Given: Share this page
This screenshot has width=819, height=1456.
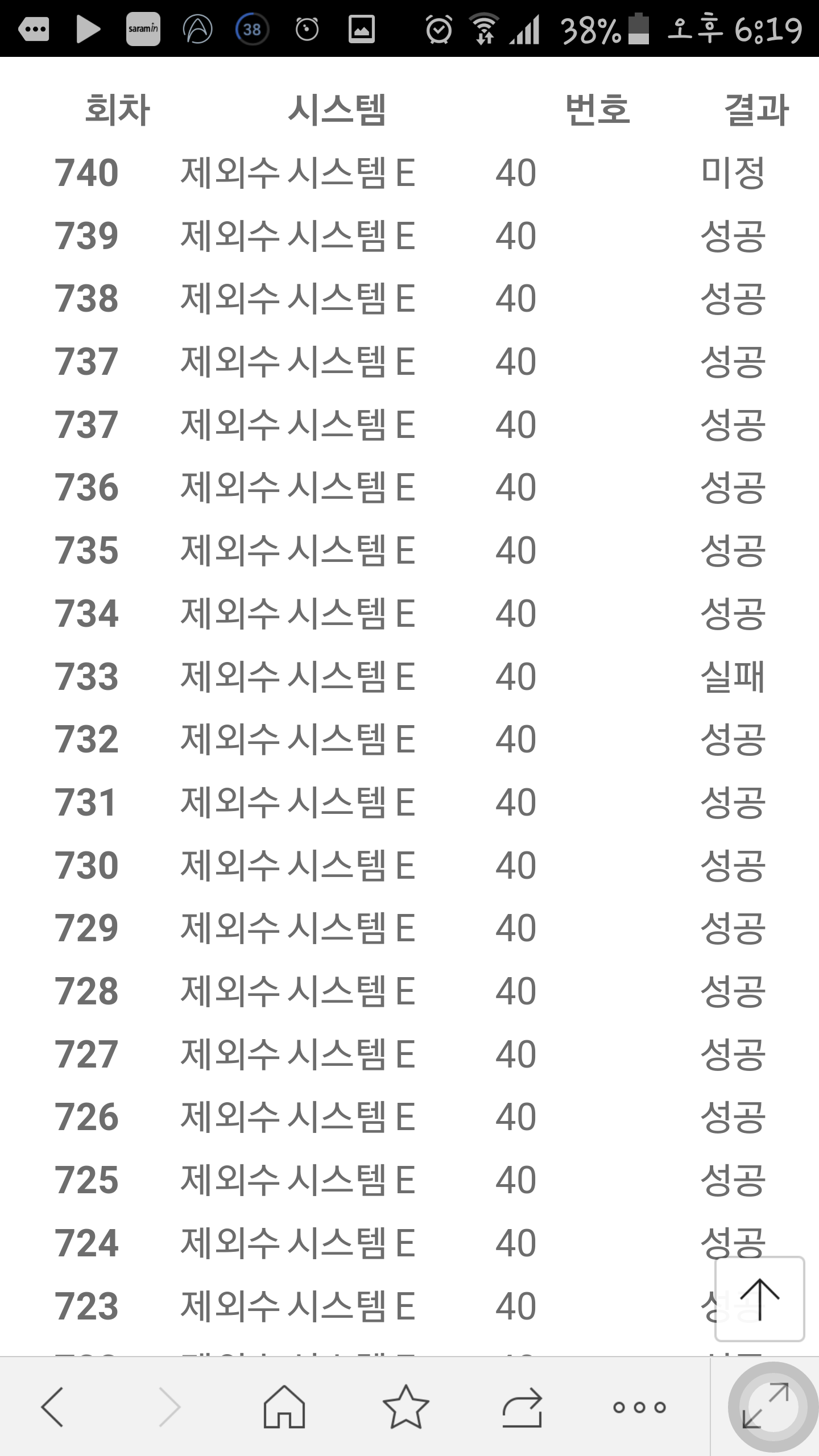Looking at the screenshot, I should [x=522, y=1407].
